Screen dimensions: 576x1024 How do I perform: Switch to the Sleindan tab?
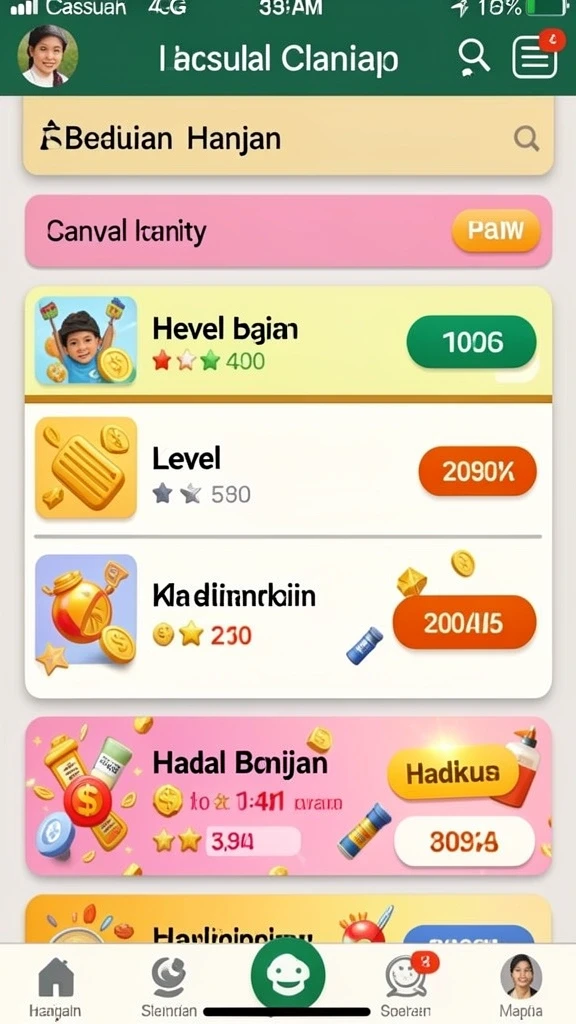click(169, 985)
